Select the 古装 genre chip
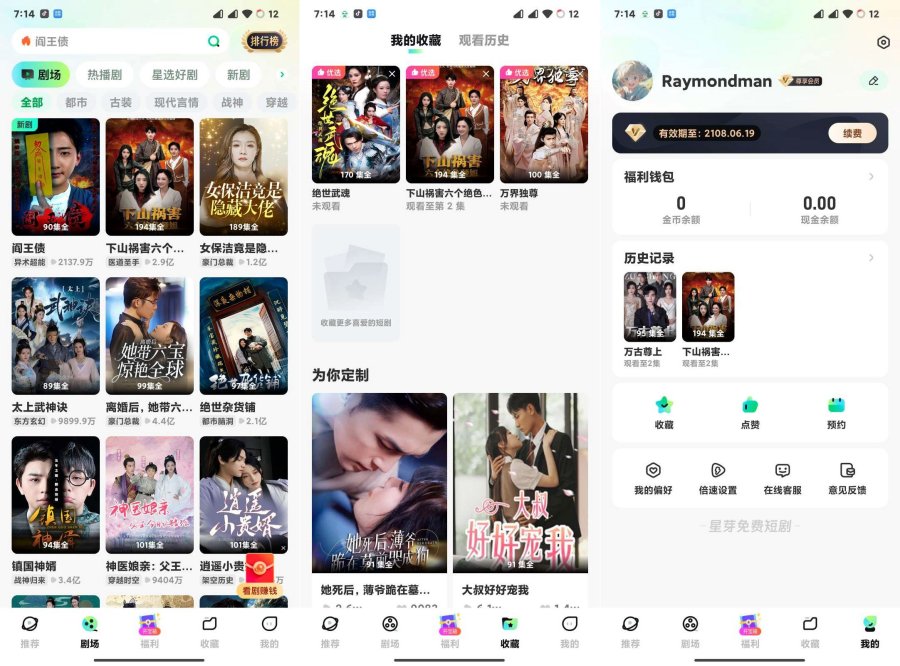Image resolution: width=900 pixels, height=666 pixels. [120, 103]
